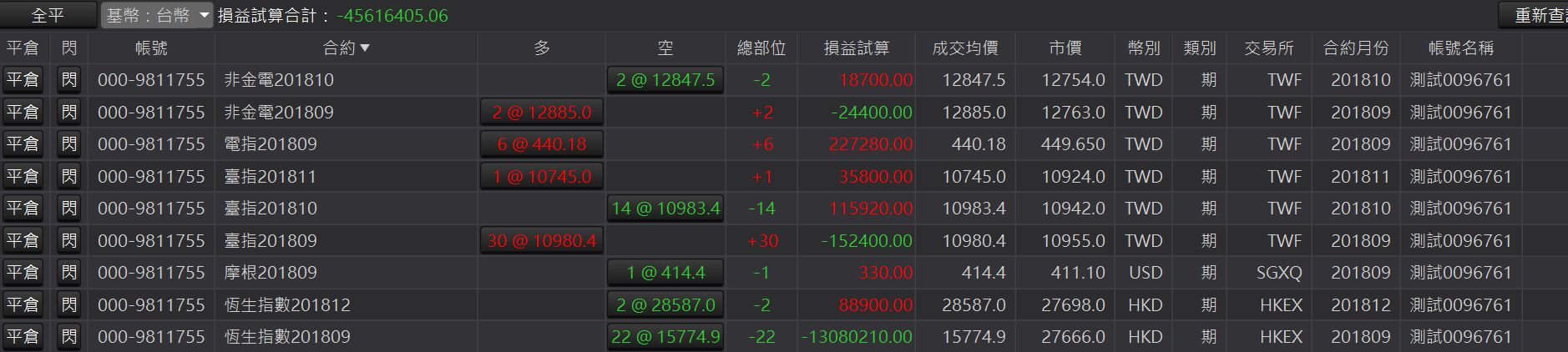This screenshot has height=352, width=1568.
Task: Select the long position 30 @ 10980.4
Action: tap(542, 241)
